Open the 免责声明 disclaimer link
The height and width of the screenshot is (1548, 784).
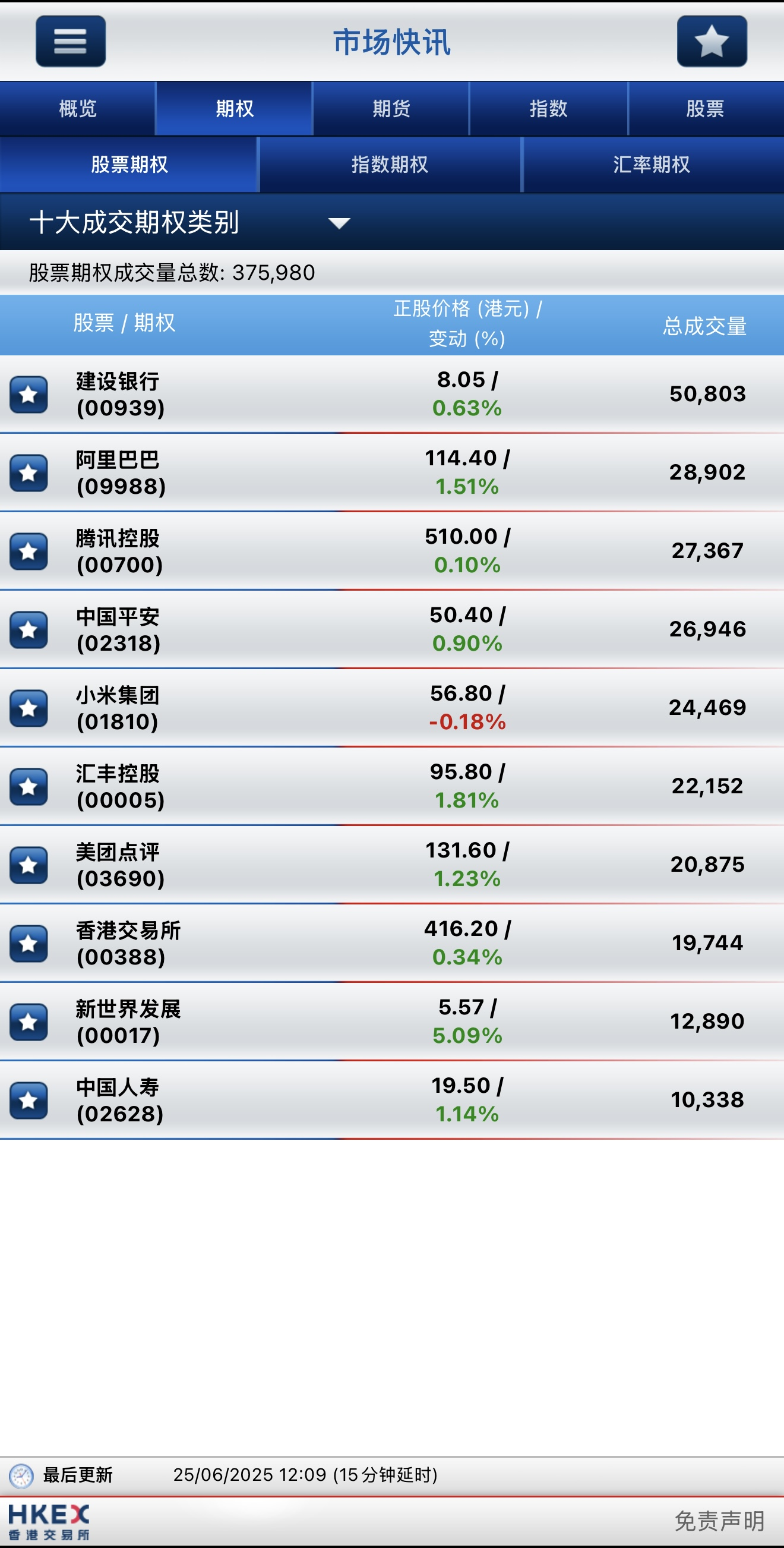click(x=719, y=1521)
